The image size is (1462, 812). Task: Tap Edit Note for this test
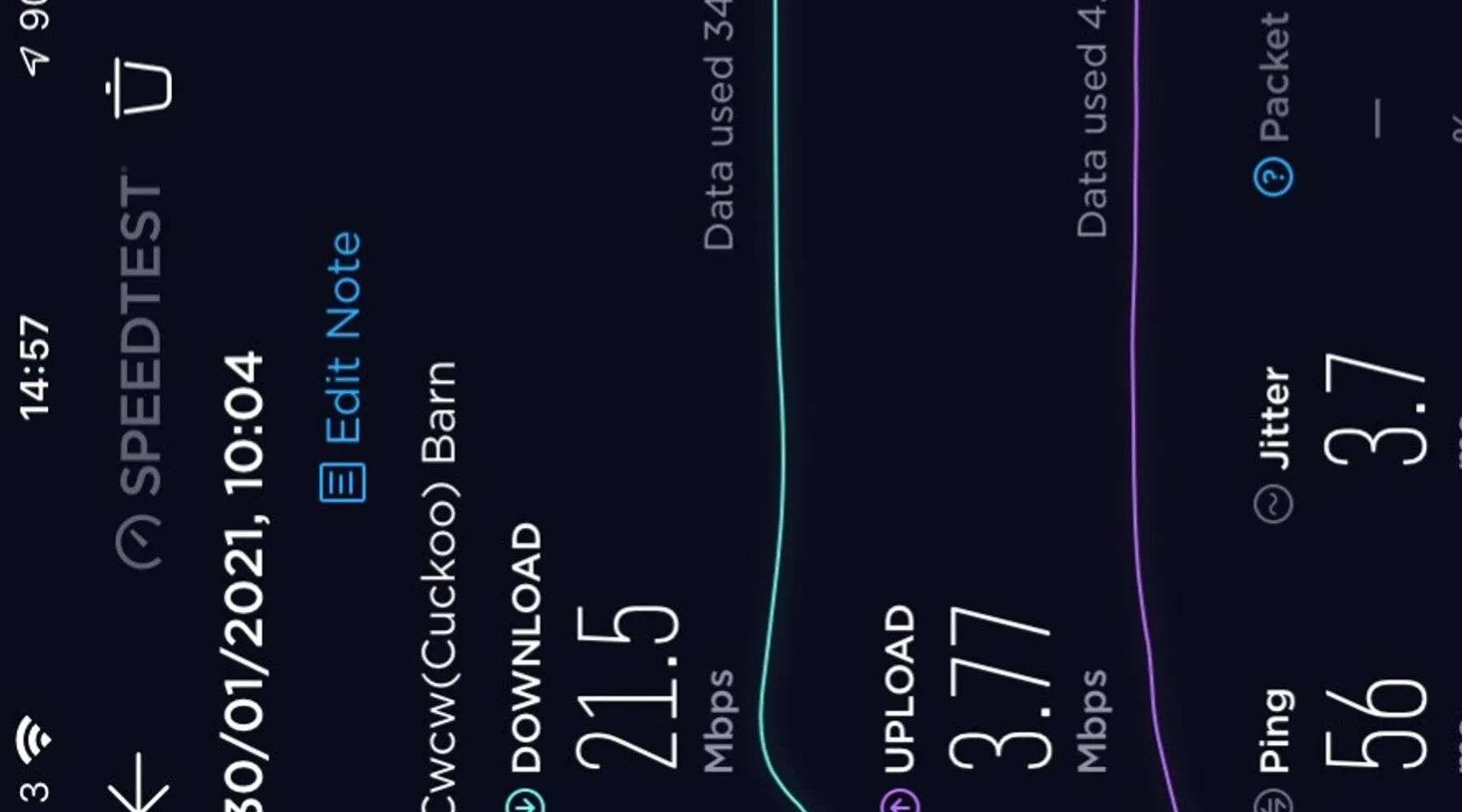(343, 365)
